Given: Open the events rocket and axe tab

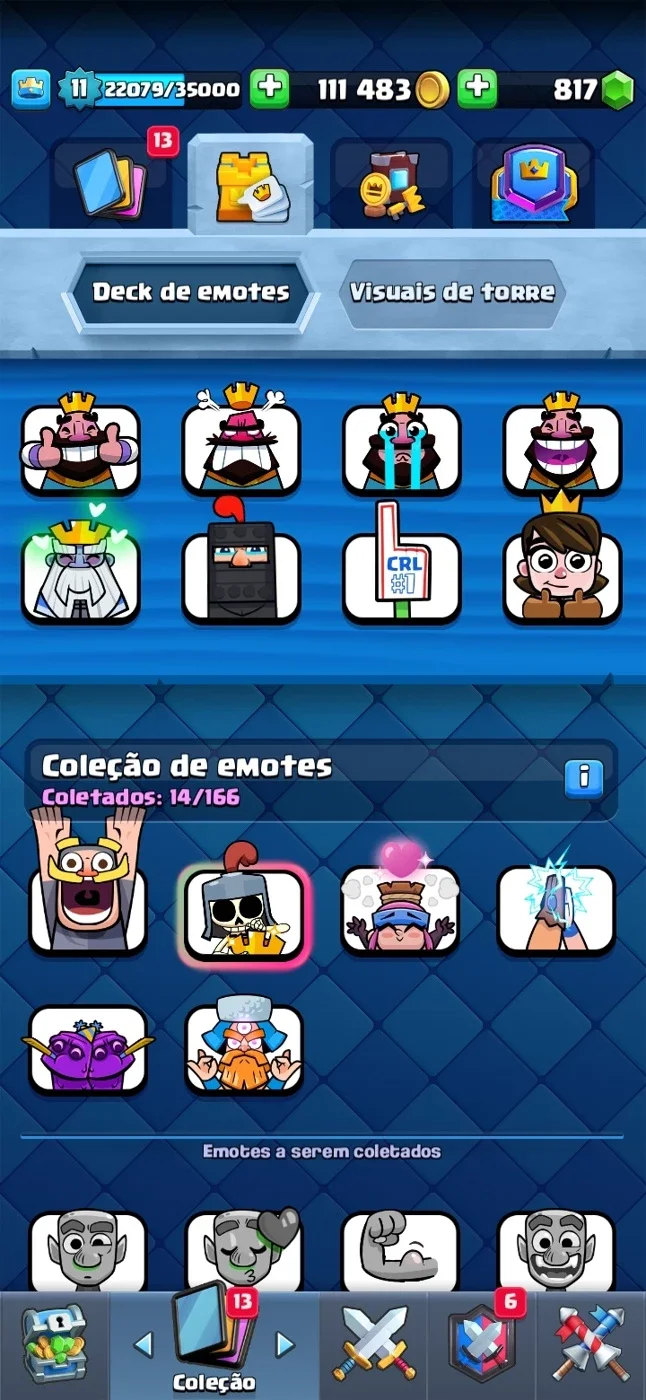Looking at the screenshot, I should point(591,1345).
